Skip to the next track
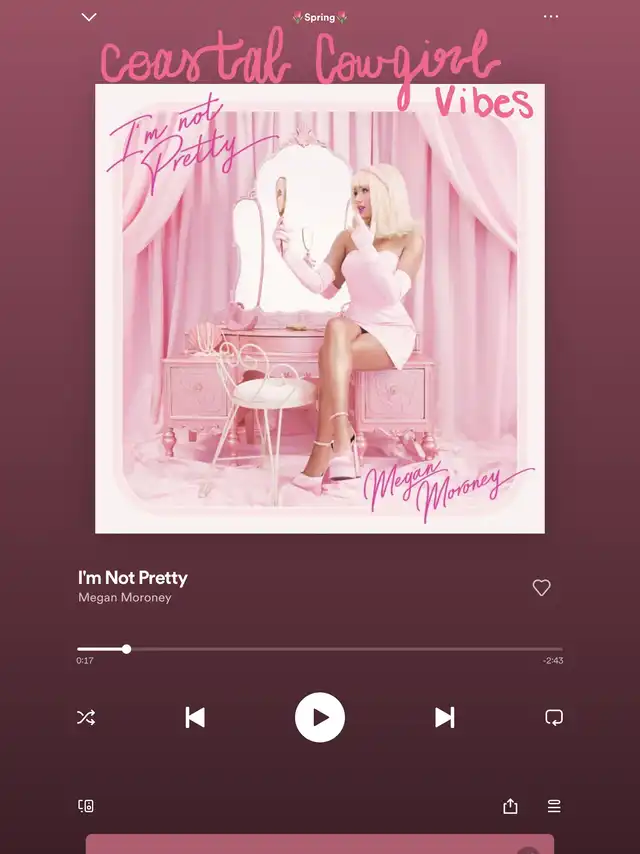 pyautogui.click(x=444, y=717)
